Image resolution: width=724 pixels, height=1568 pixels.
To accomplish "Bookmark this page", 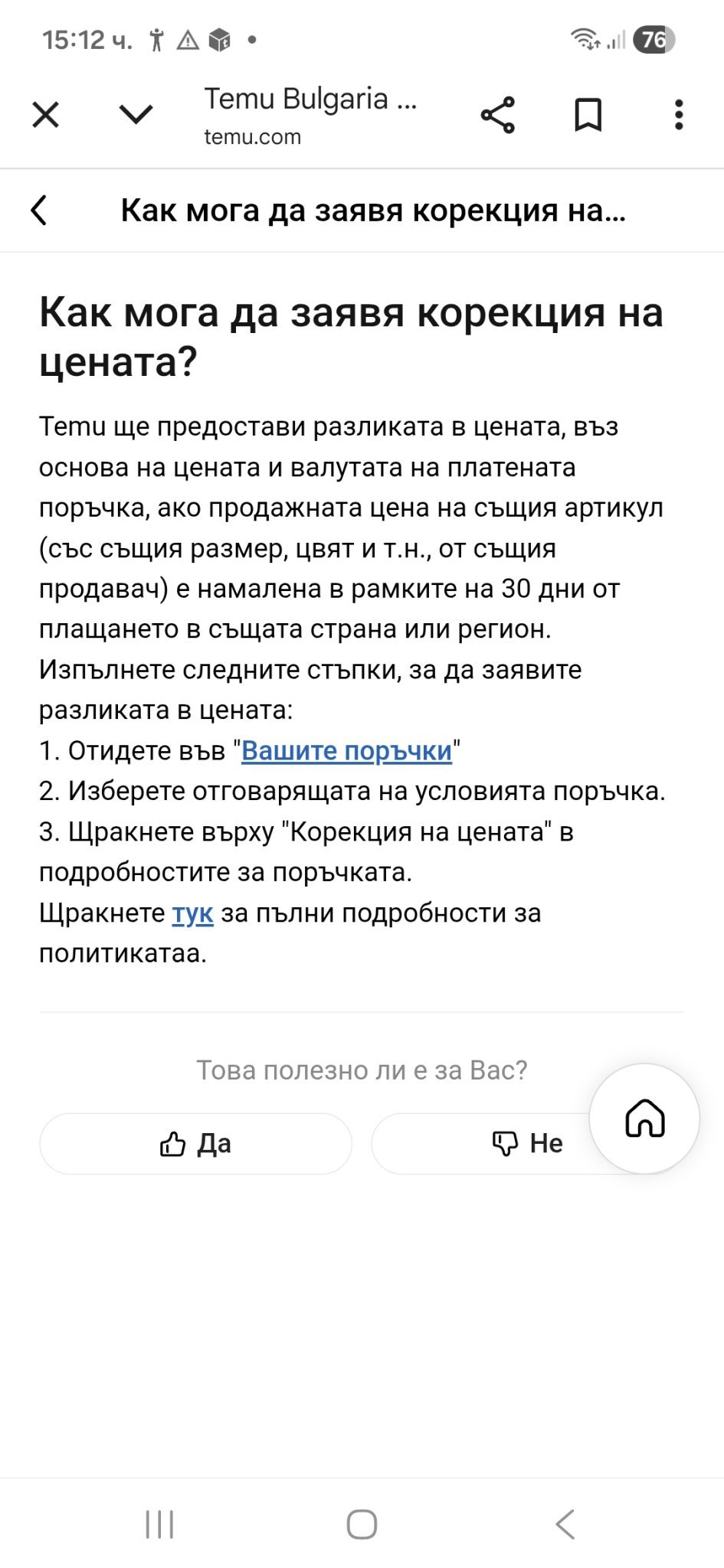I will pyautogui.click(x=588, y=116).
